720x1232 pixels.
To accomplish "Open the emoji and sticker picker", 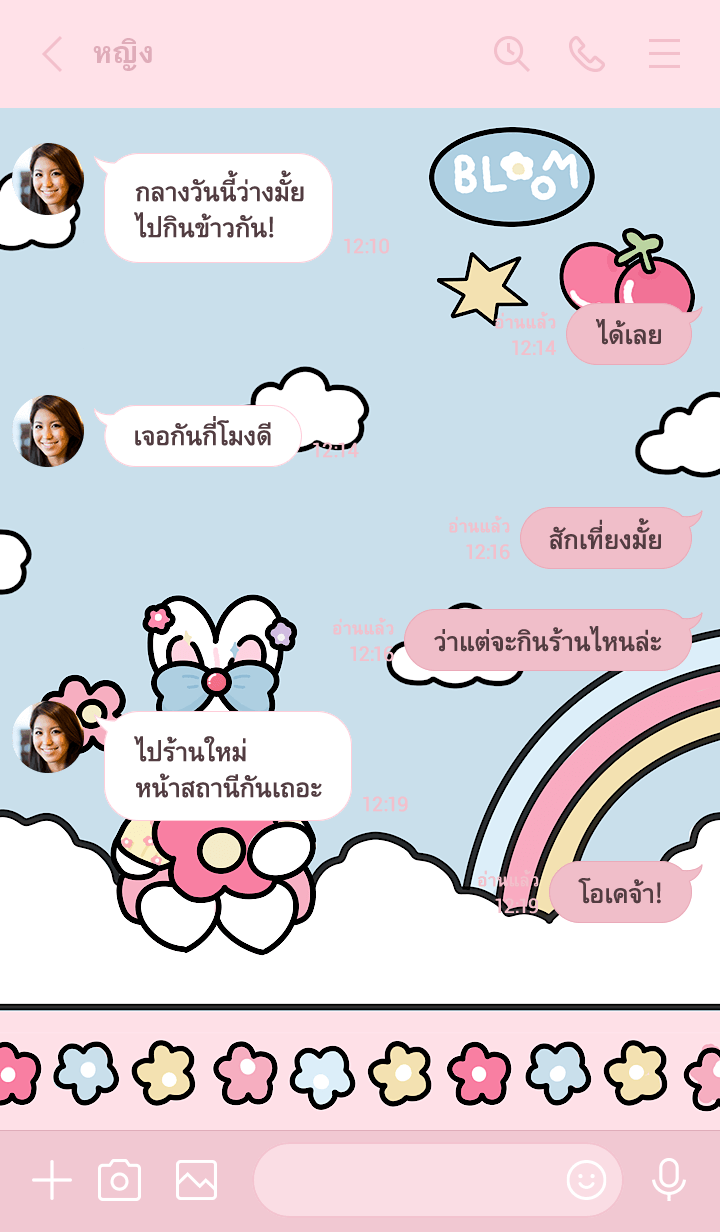I will pos(586,1181).
